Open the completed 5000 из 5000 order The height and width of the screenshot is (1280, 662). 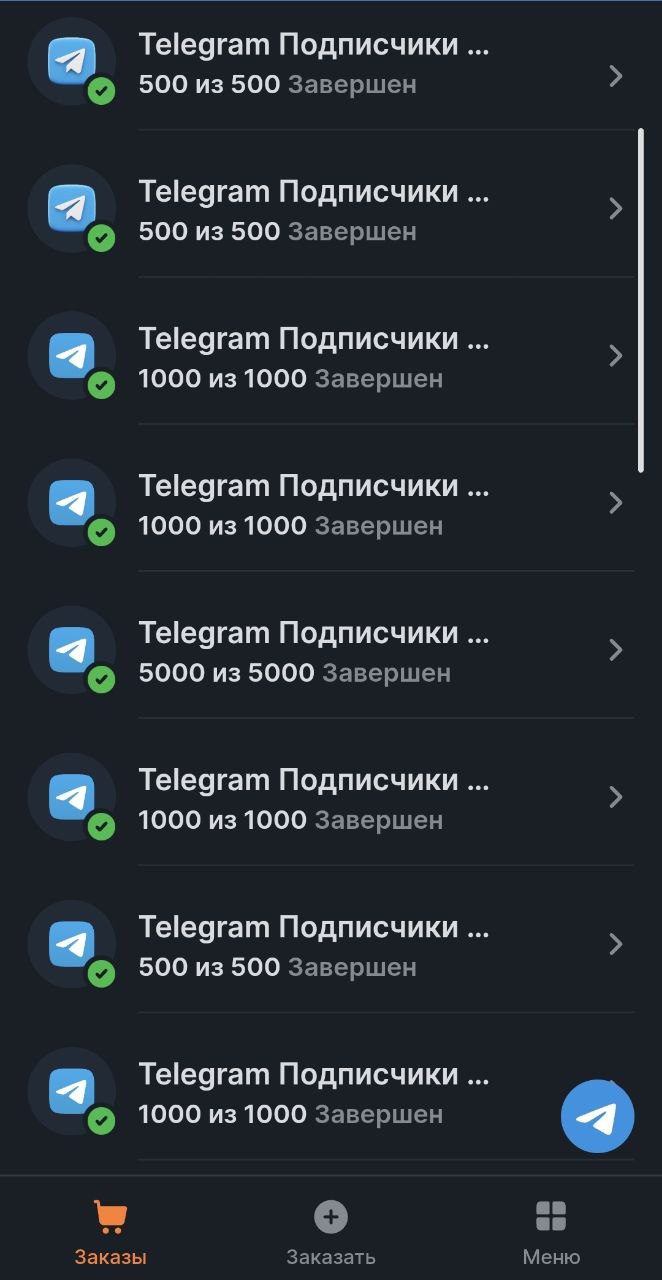pyautogui.click(x=330, y=651)
